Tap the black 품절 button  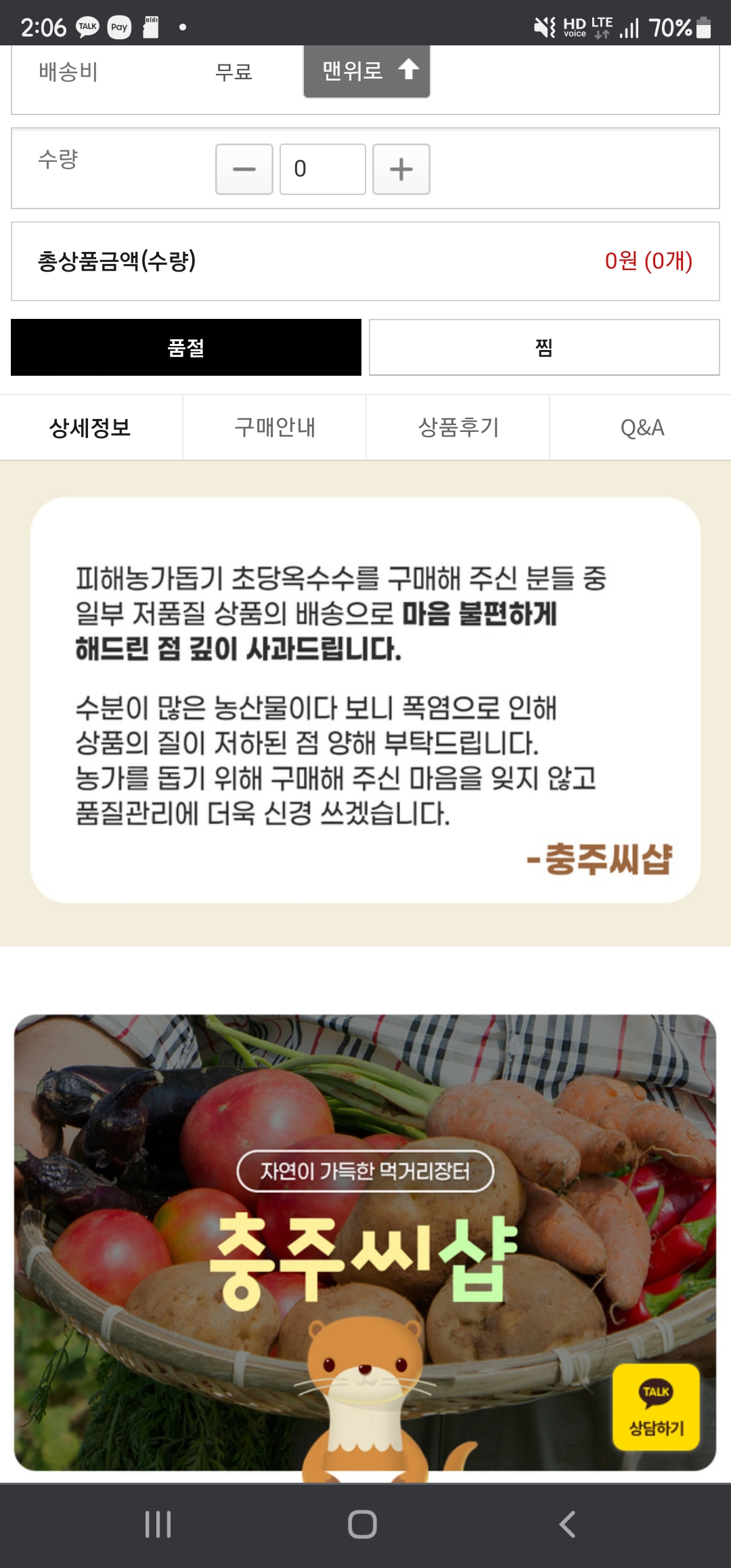click(x=186, y=347)
